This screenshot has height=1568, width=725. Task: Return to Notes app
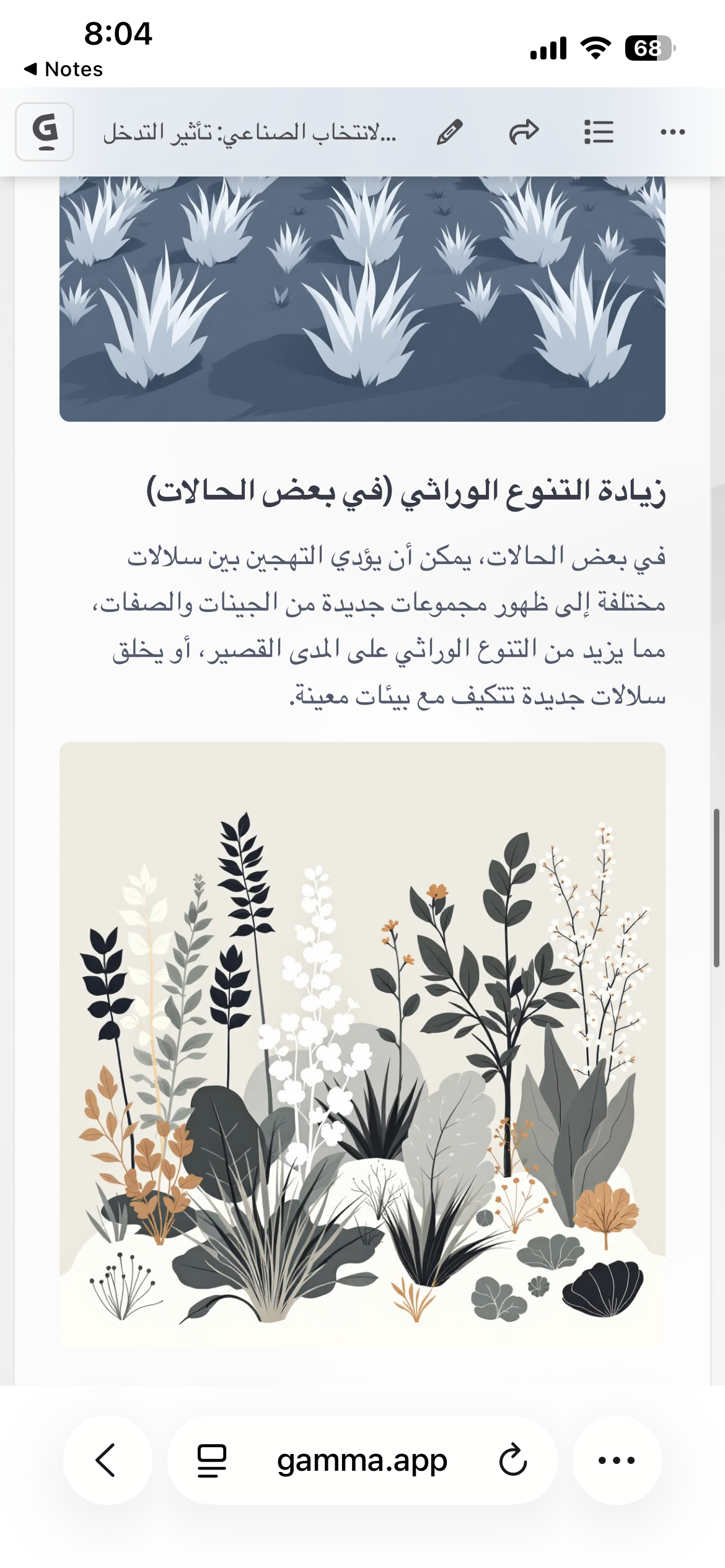[x=63, y=69]
